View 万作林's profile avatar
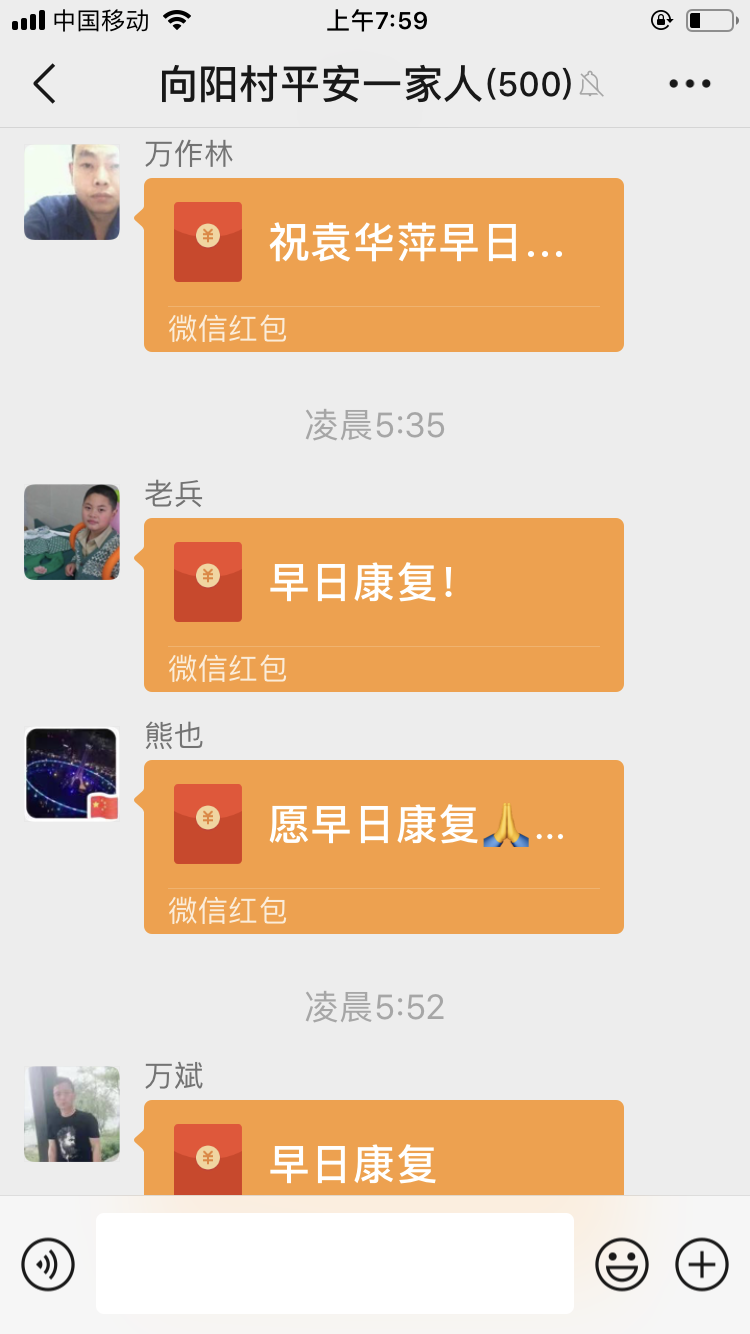 tap(72, 192)
